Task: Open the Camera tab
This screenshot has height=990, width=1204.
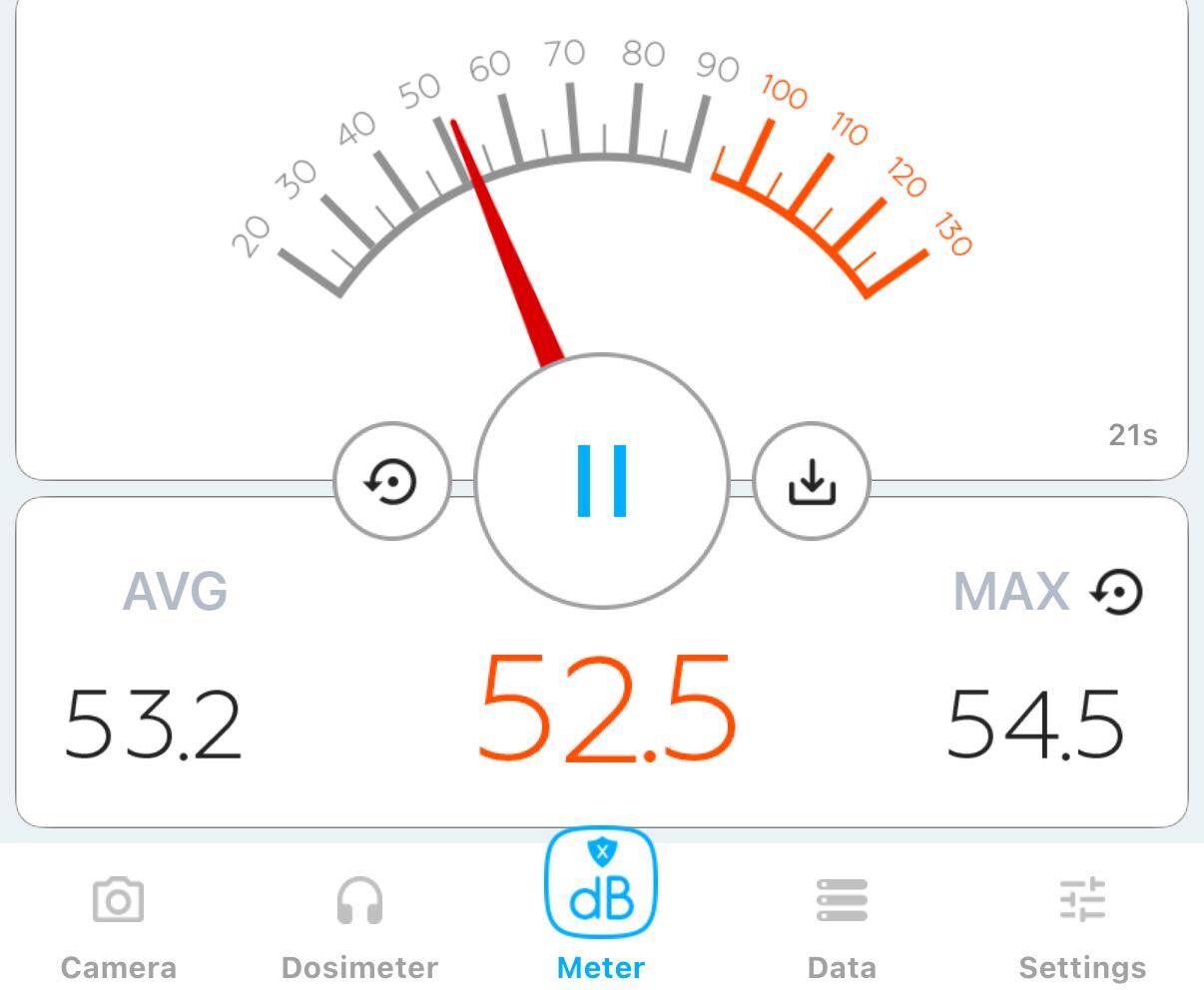Action: (x=119, y=925)
